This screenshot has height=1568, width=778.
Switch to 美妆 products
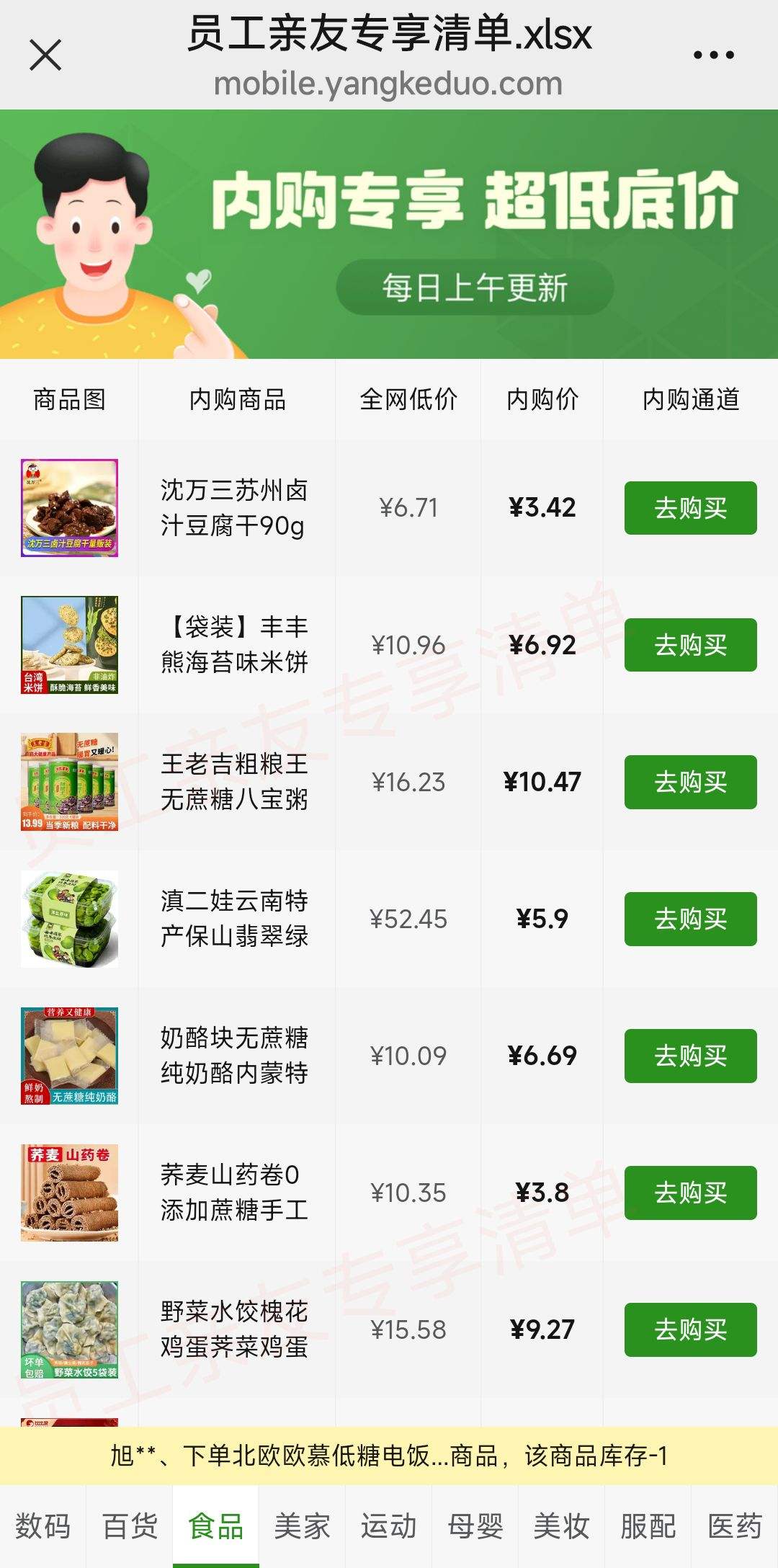coord(562,1526)
